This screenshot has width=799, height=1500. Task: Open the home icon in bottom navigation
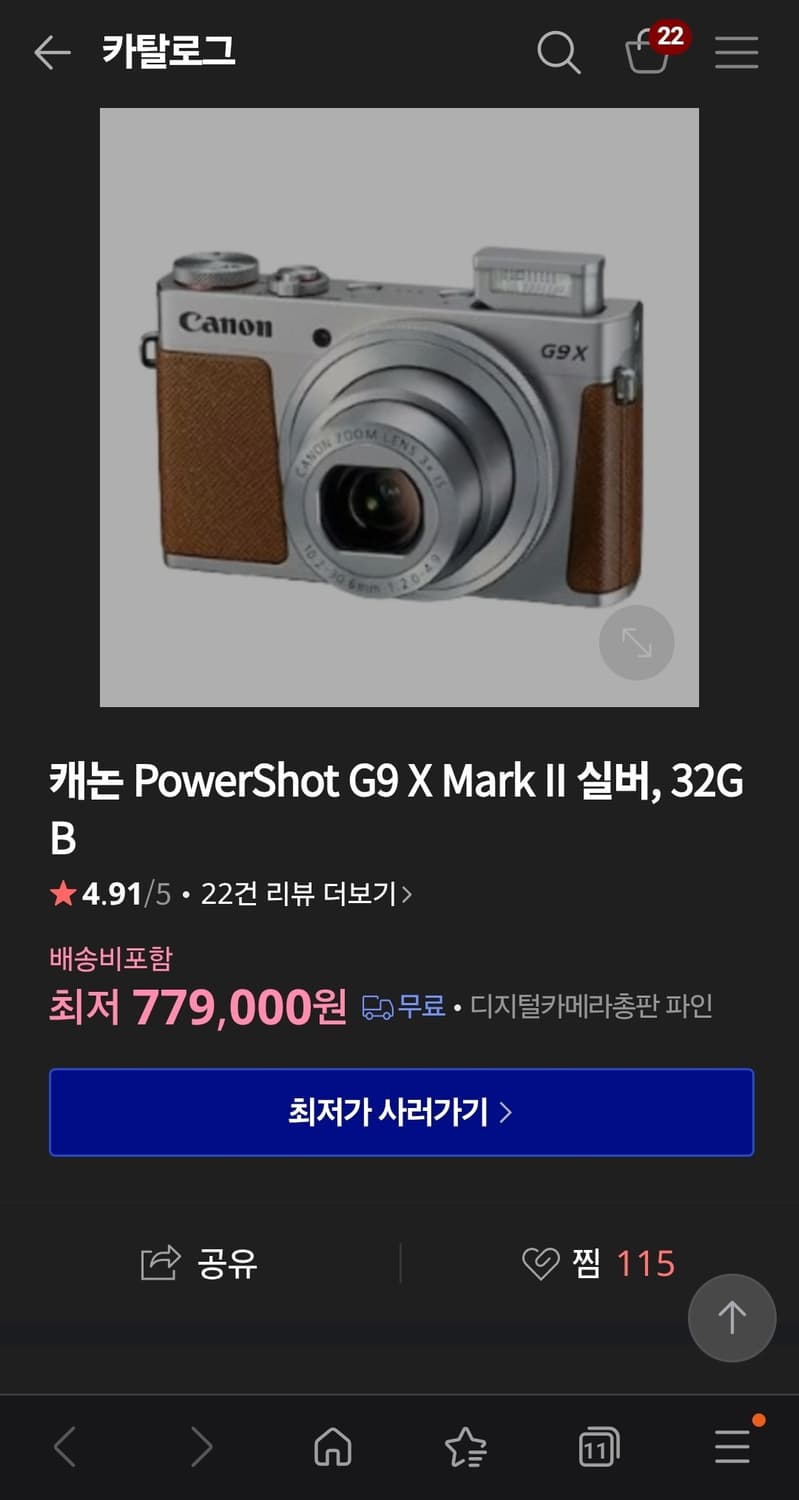(332, 1446)
